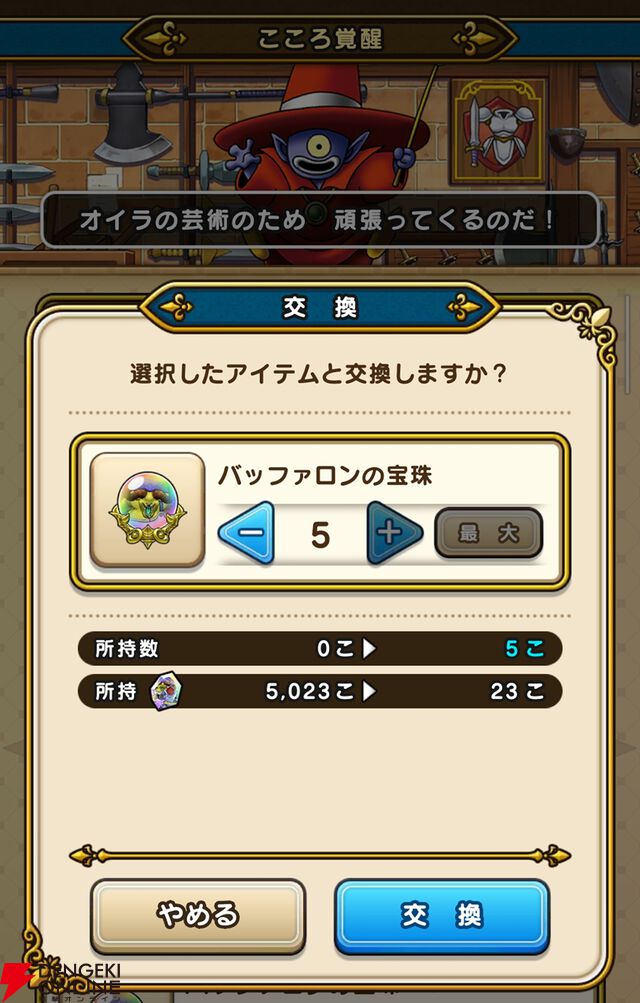Cancel the exchange with やめる

[198, 915]
